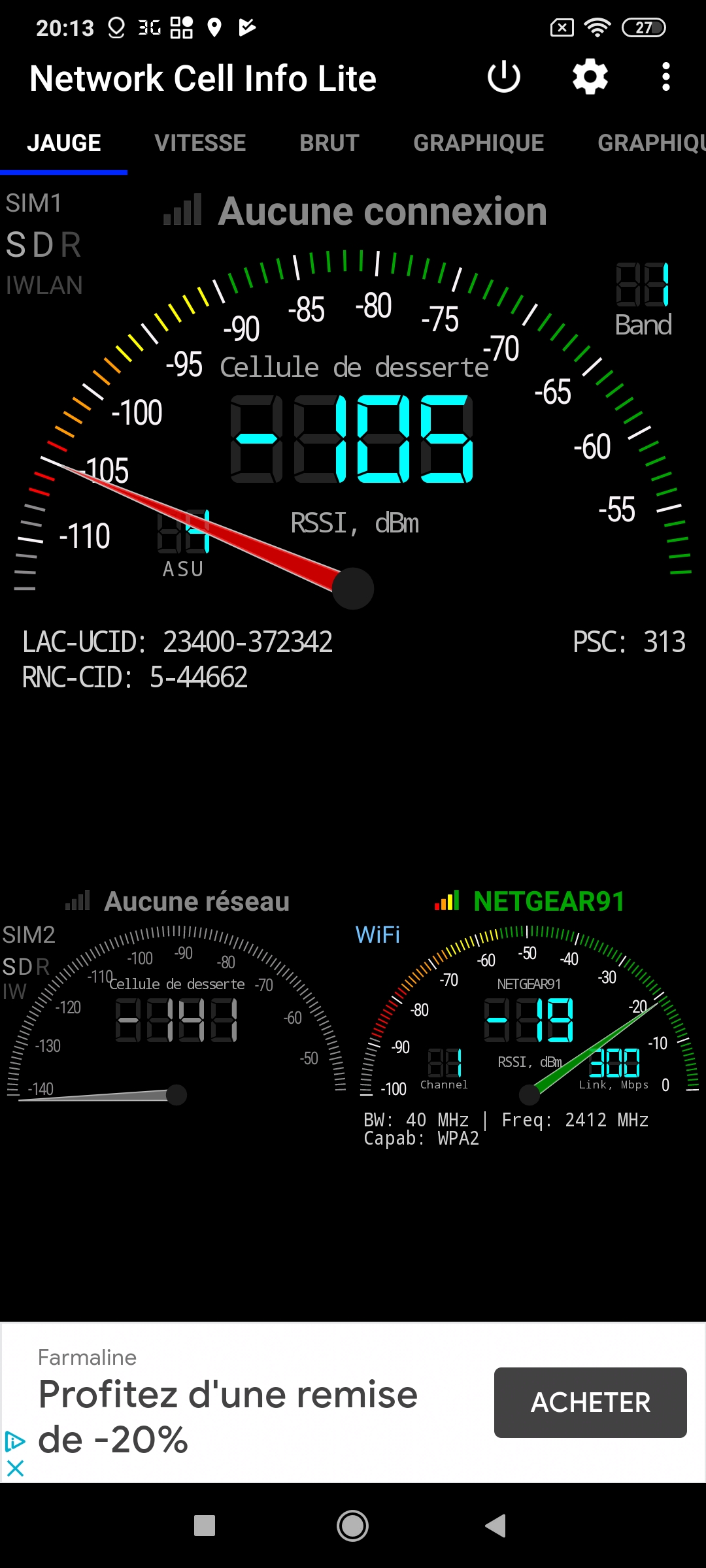Tap the power icon in the app bar
Screen dimensions: 706x1568
click(503, 78)
